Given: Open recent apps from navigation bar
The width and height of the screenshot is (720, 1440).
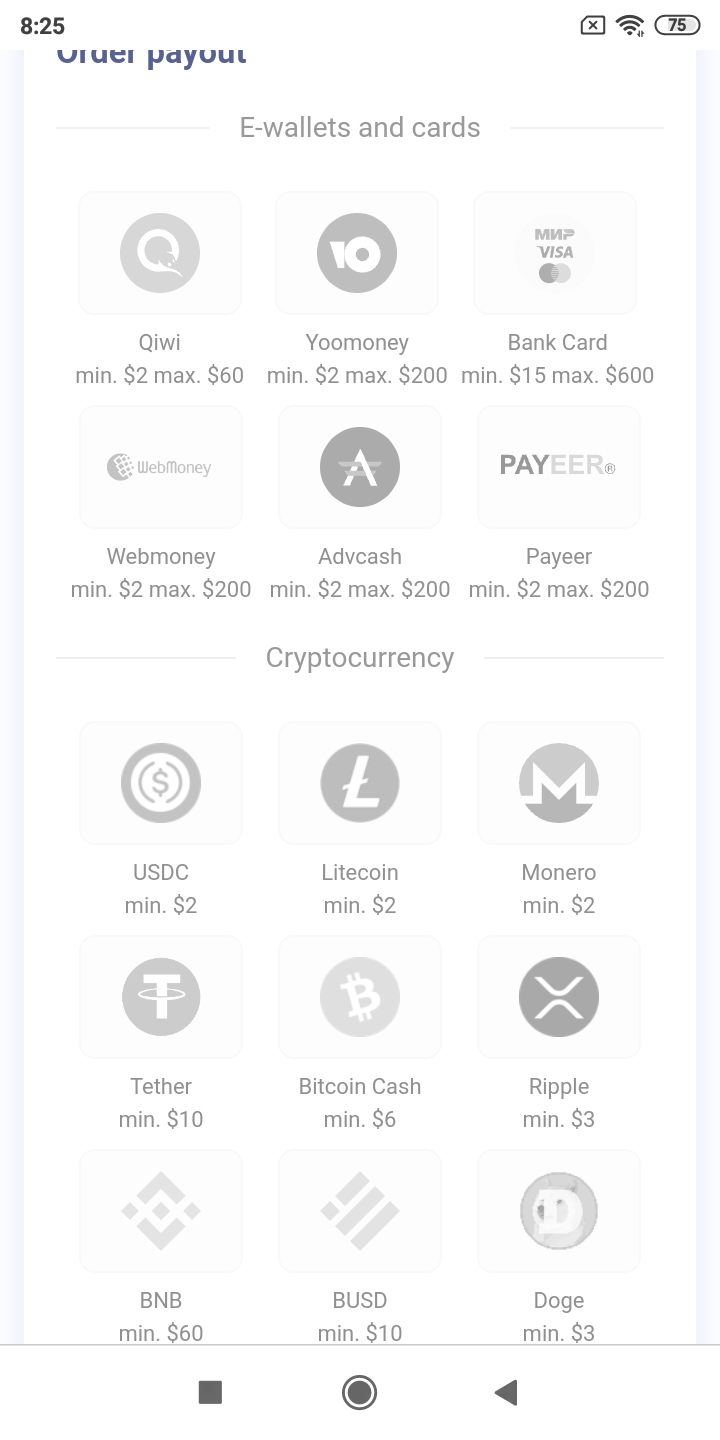Looking at the screenshot, I should coord(210,1392).
